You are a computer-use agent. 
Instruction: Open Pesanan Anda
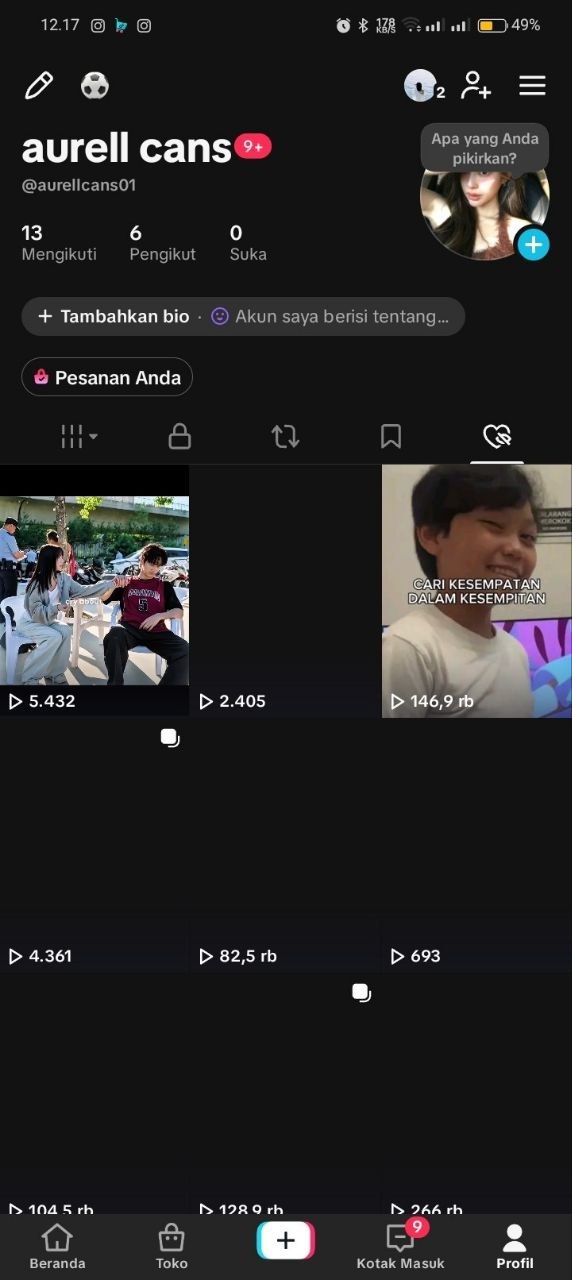pyautogui.click(x=107, y=377)
